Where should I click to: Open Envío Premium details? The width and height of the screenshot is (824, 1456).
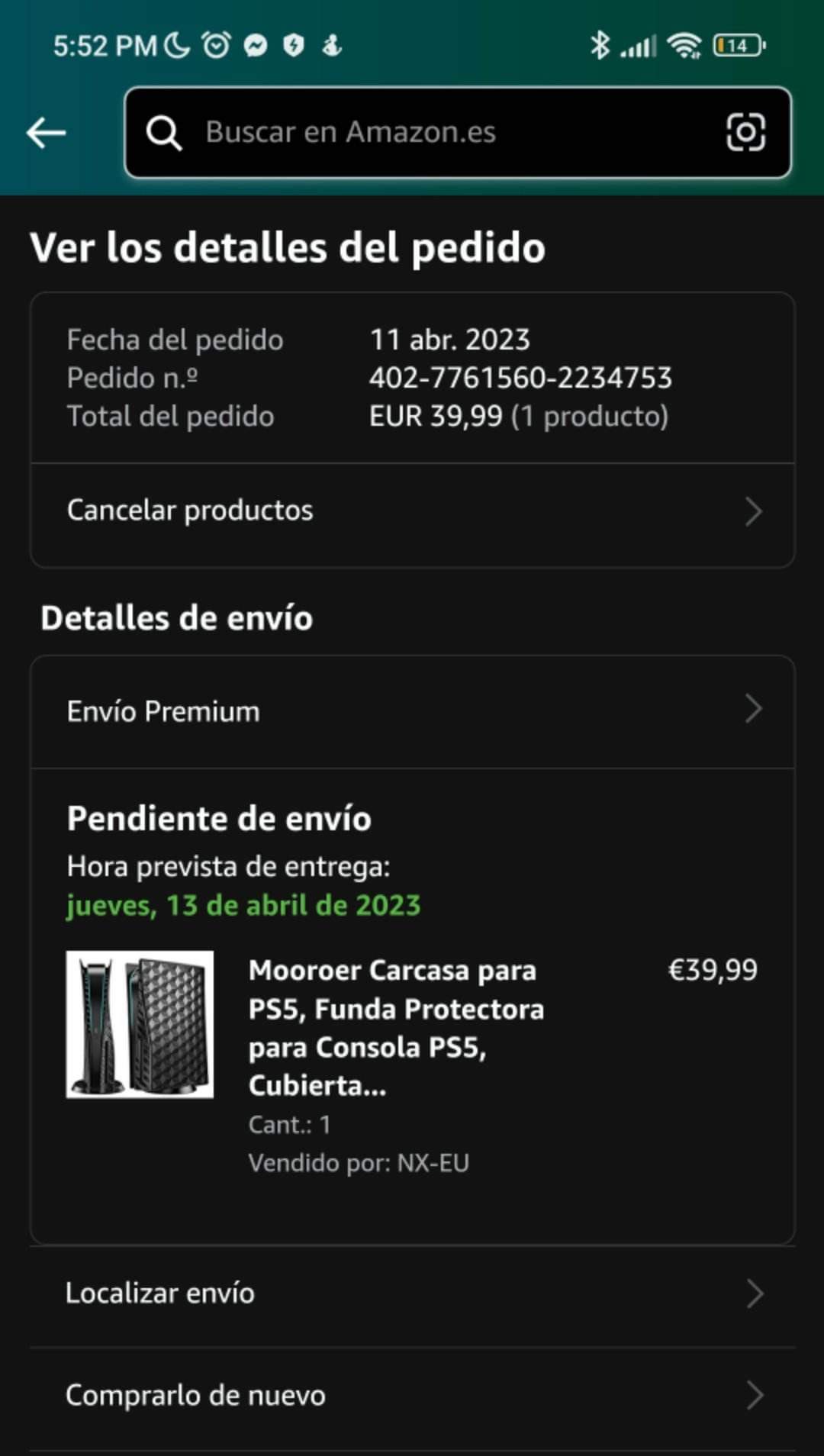[412, 711]
